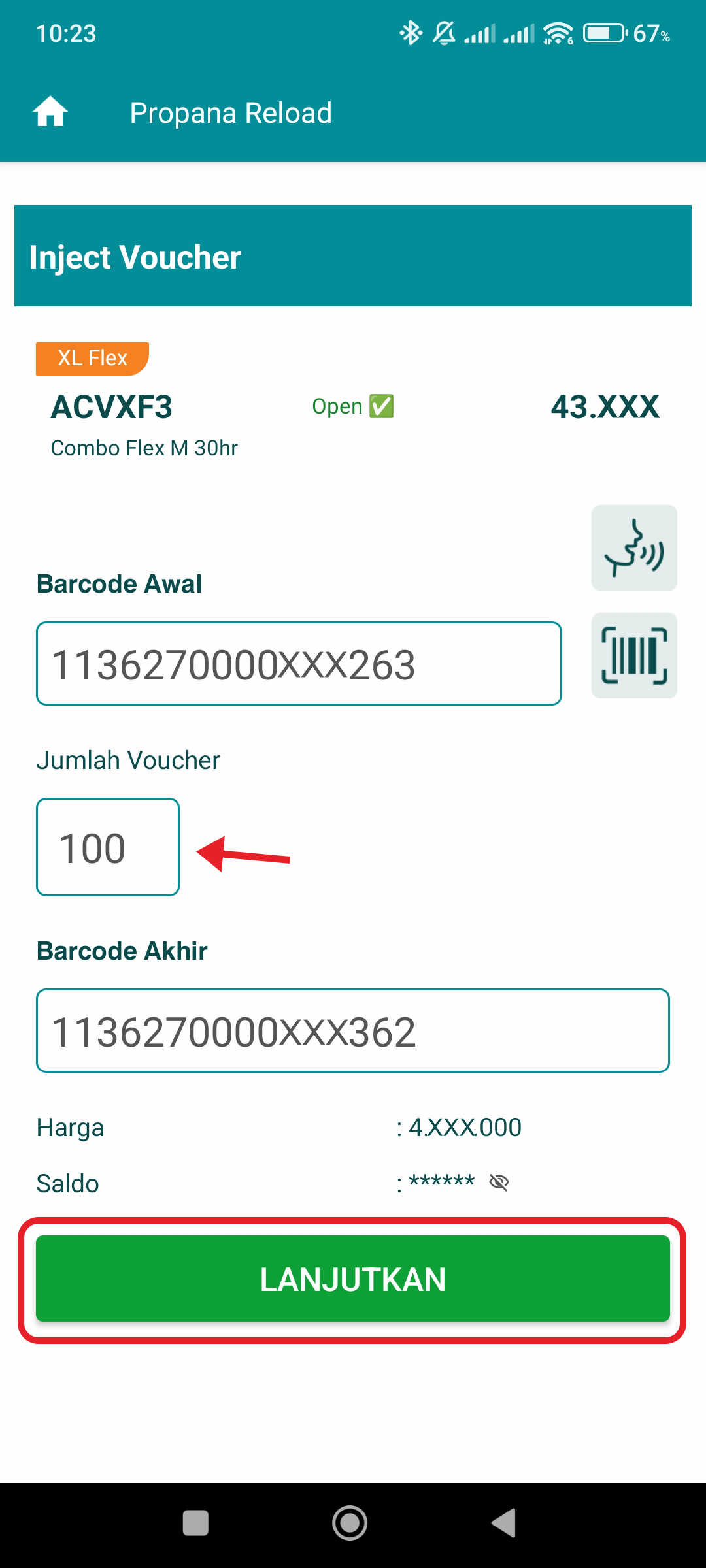The height and width of the screenshot is (1568, 706).
Task: Edit the Barcode Awal field
Action: pyautogui.click(x=299, y=664)
